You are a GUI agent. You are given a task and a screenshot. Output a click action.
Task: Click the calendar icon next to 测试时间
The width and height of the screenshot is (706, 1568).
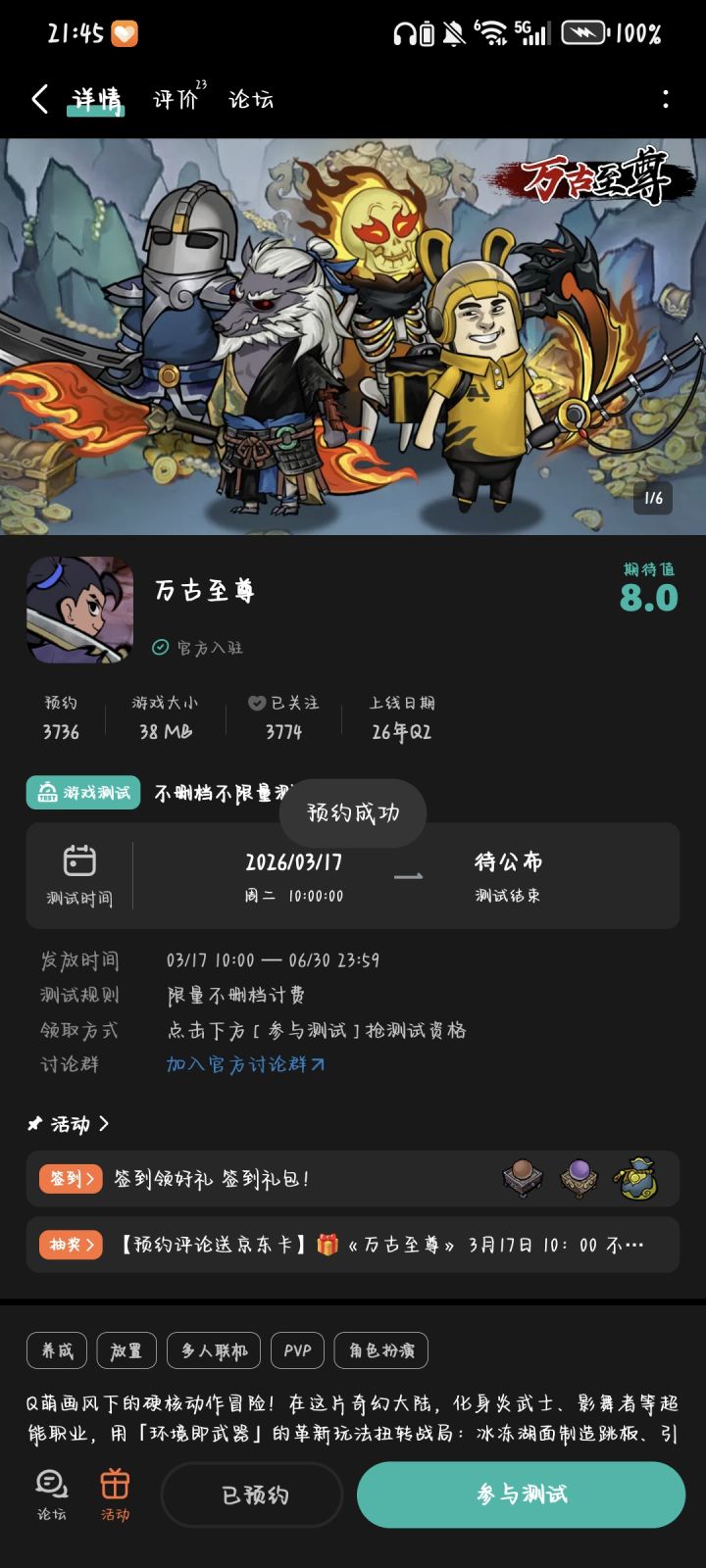(80, 860)
